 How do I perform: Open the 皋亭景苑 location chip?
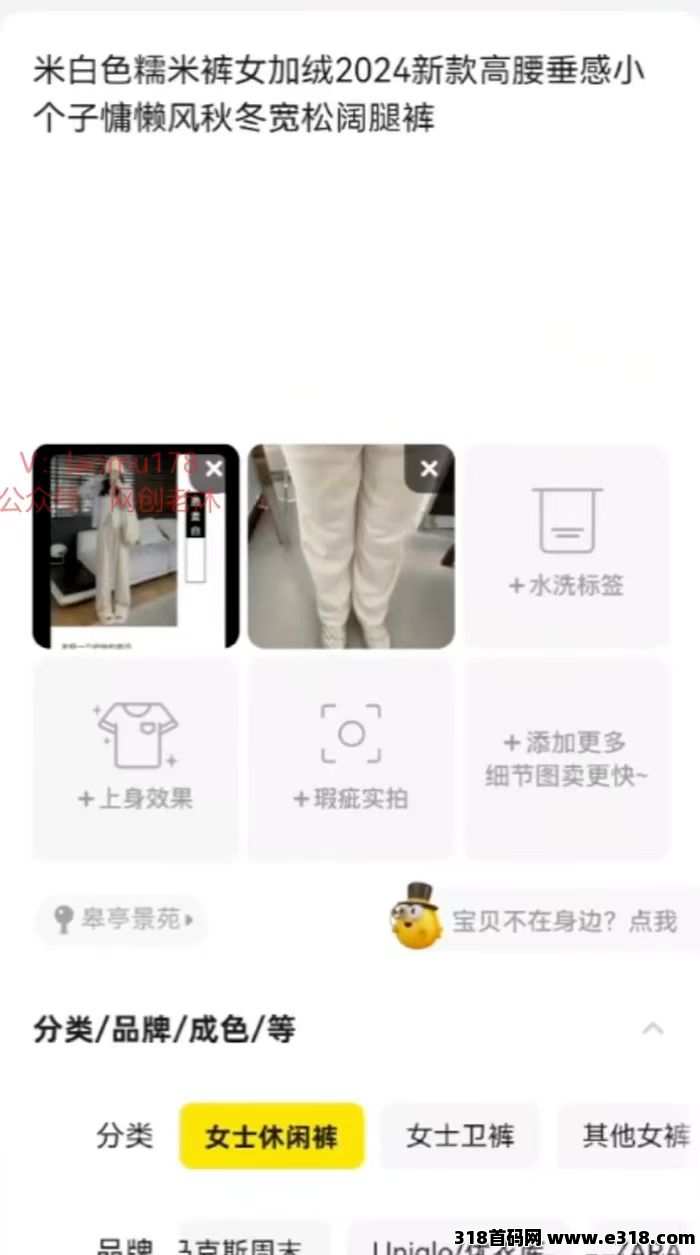click(x=122, y=919)
